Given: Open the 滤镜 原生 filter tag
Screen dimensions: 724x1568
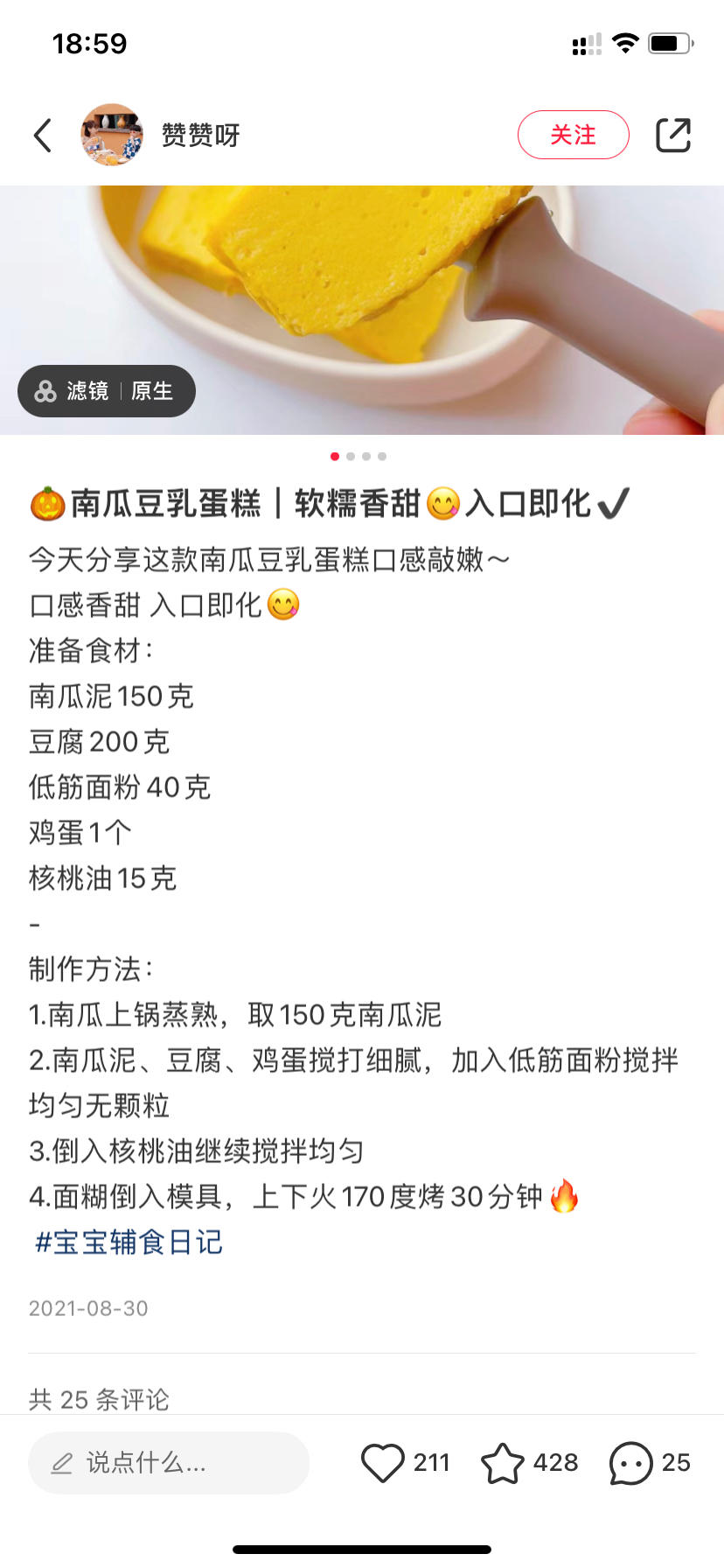Looking at the screenshot, I should click(107, 391).
